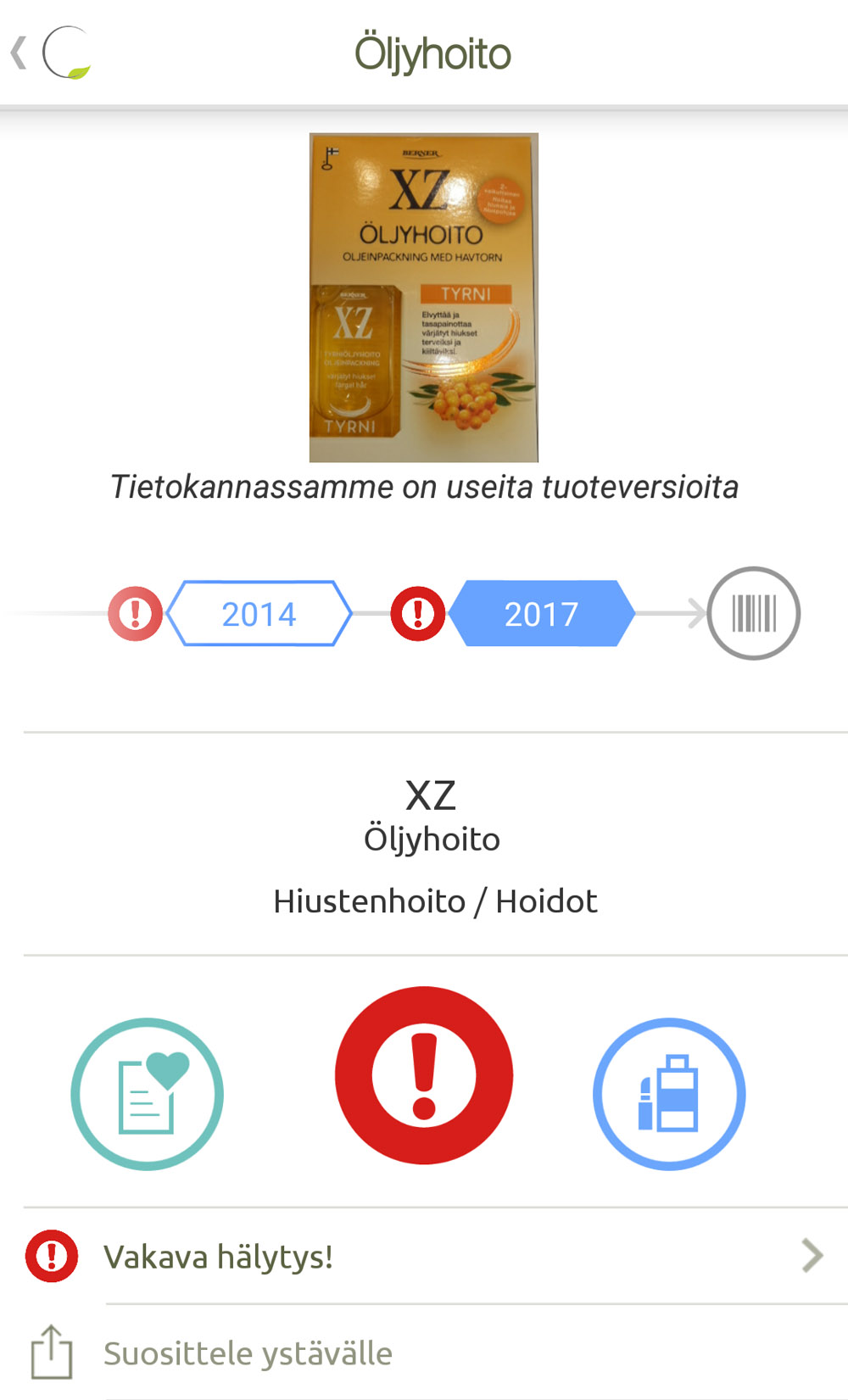Open the Vakava hälytys! details row

(424, 1257)
